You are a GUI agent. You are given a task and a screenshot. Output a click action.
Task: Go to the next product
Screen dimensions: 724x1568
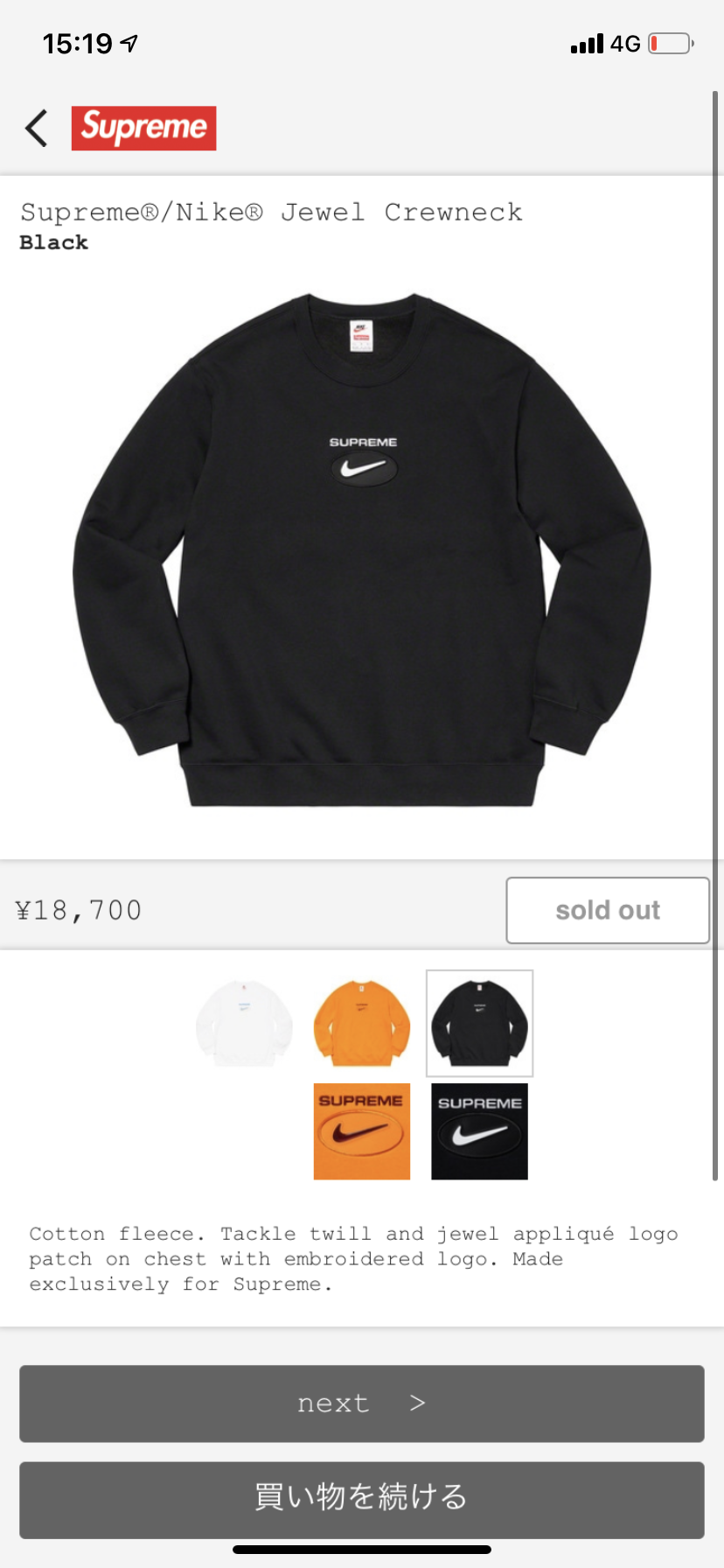362,1403
